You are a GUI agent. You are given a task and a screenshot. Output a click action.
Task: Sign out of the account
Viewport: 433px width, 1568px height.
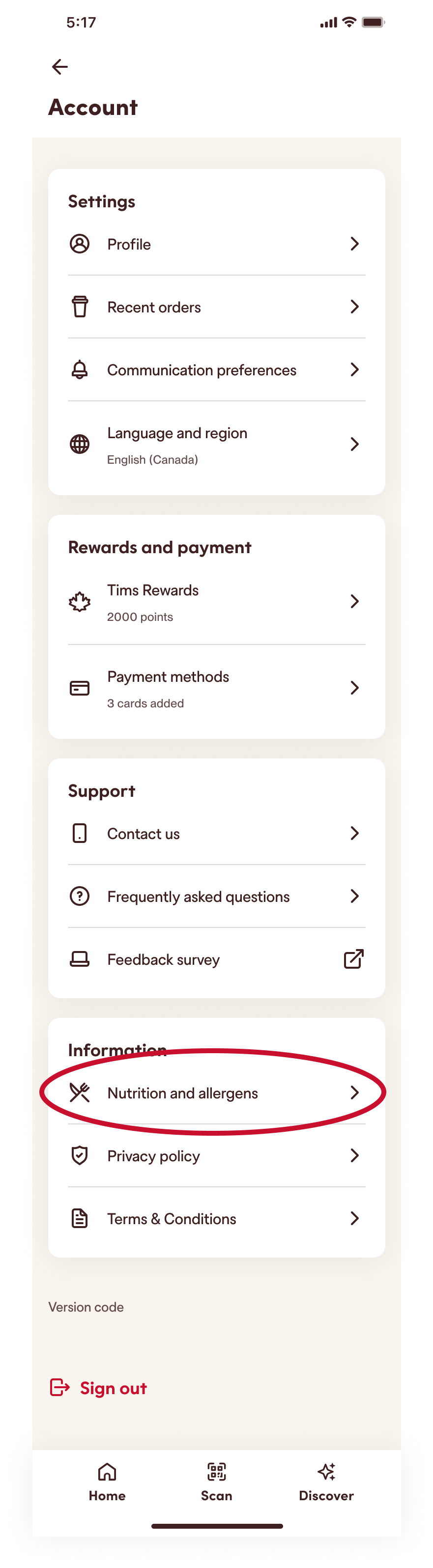point(99,1388)
